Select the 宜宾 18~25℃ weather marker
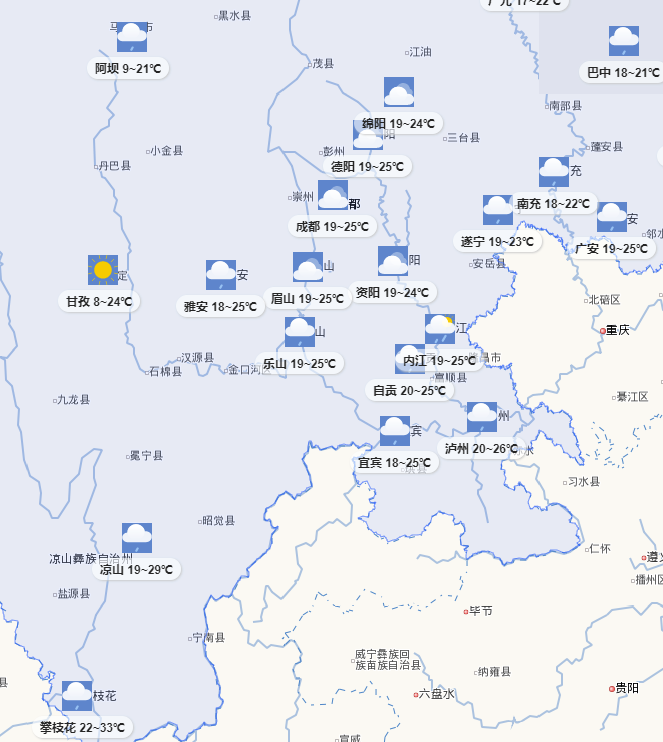Viewport: 663px width, 742px height. coord(394,431)
